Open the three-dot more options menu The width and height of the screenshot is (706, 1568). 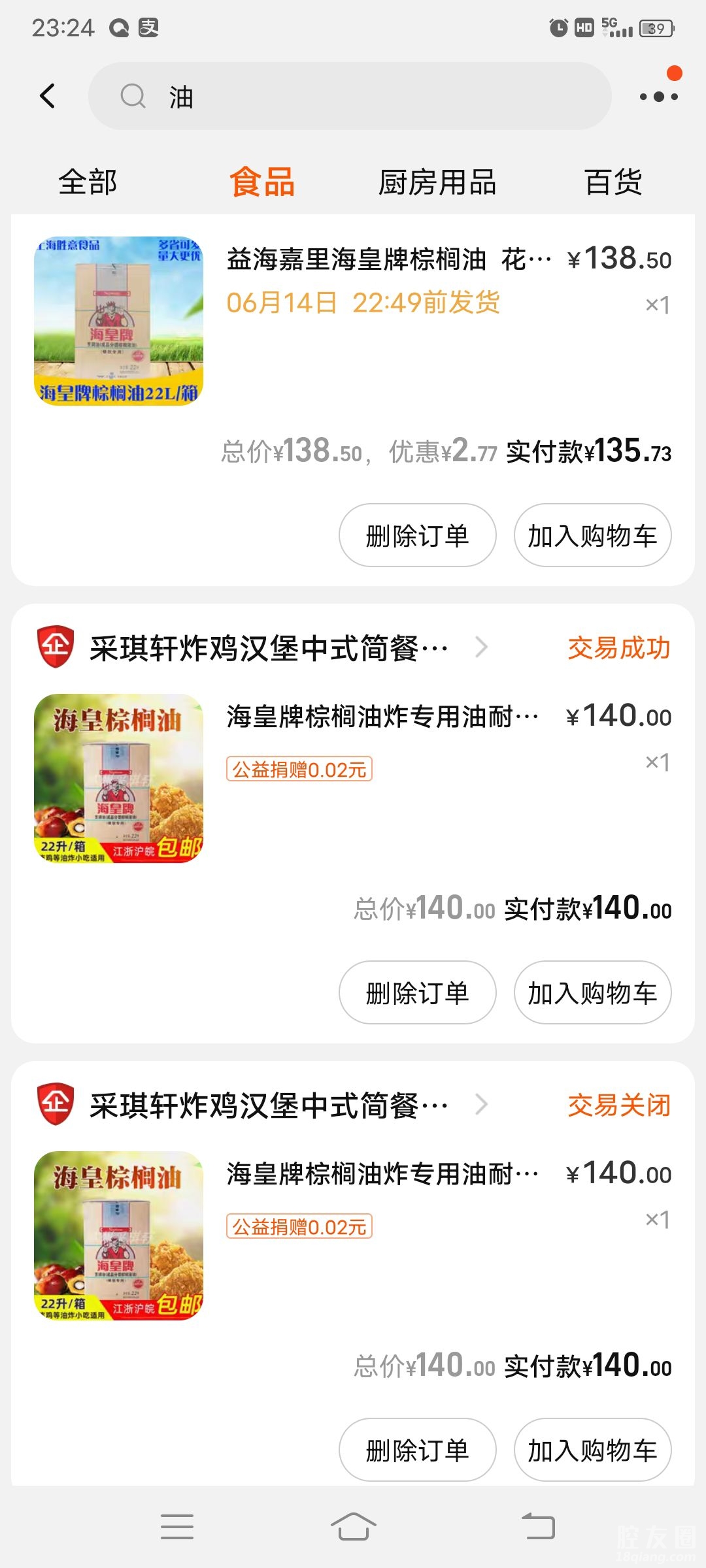pos(658,96)
